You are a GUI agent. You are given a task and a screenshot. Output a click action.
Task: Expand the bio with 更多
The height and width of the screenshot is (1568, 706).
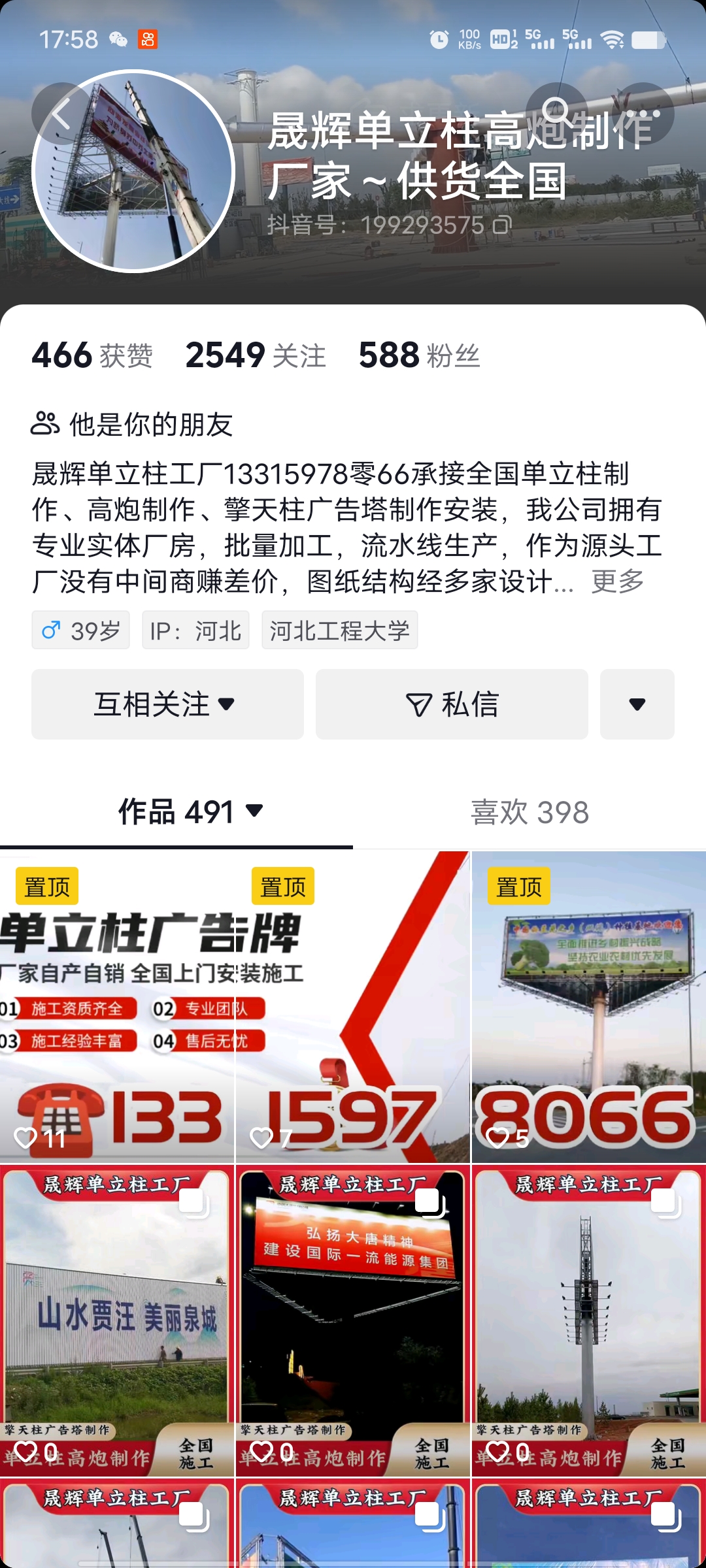click(618, 581)
